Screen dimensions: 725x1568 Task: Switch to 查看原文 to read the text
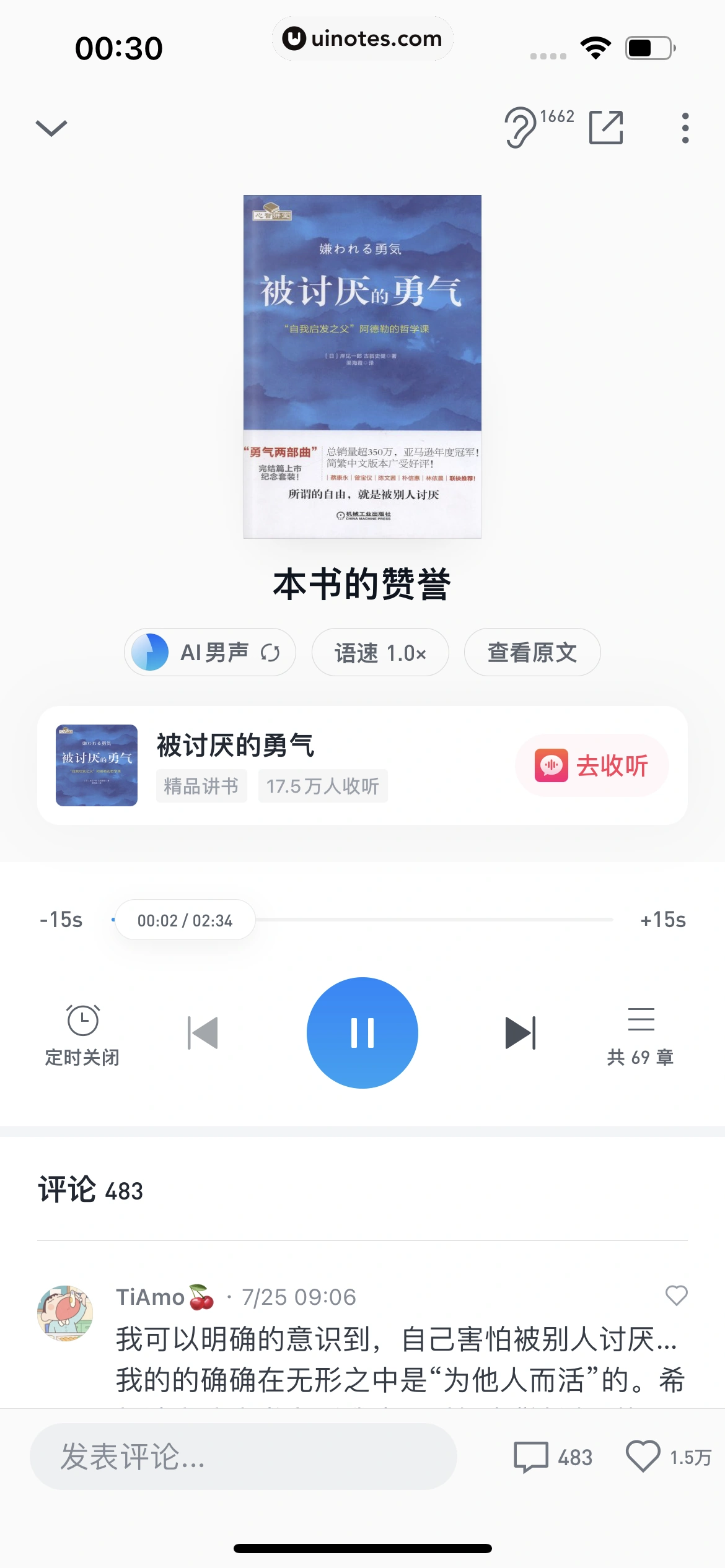tap(532, 652)
